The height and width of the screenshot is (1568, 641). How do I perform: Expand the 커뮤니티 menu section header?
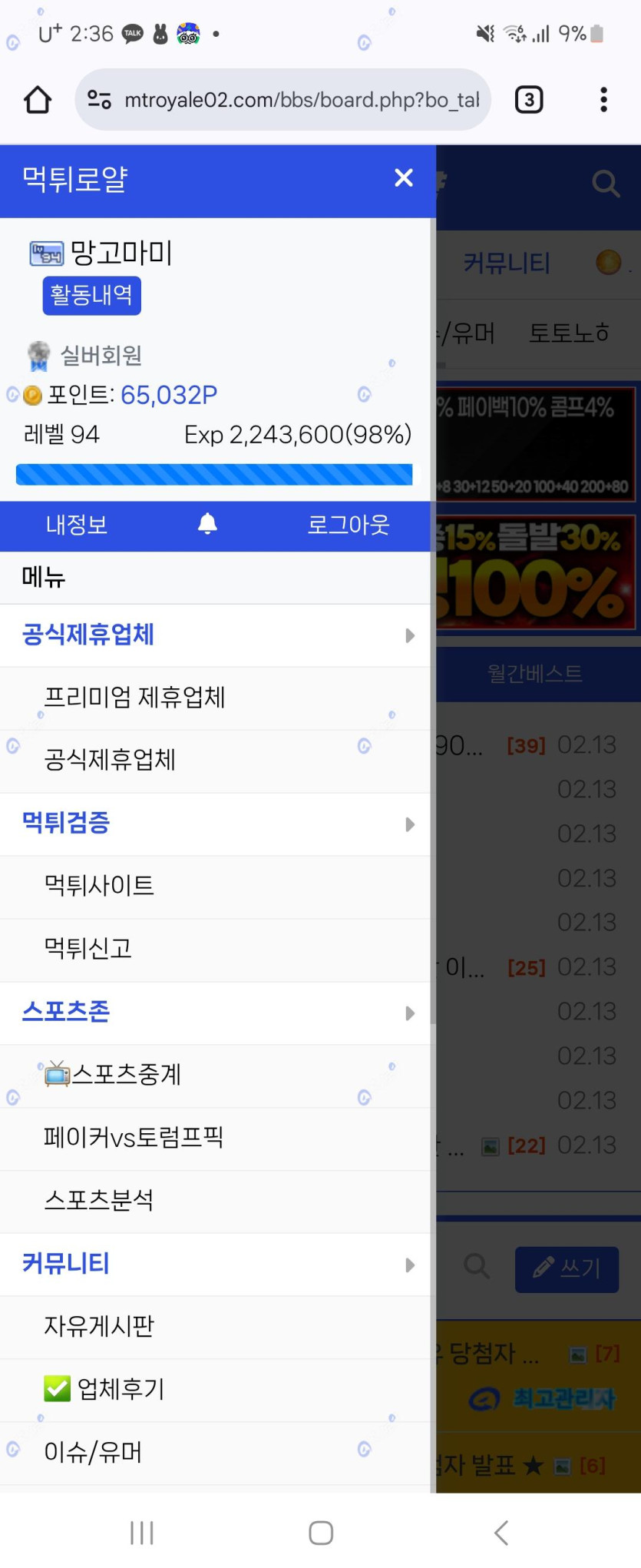pos(215,1264)
